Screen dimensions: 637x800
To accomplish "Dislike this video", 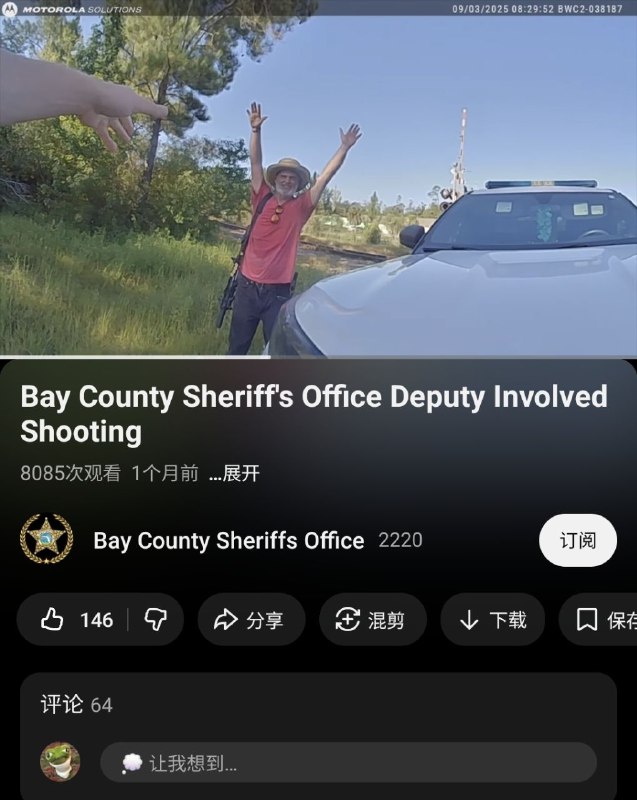I will pos(156,620).
